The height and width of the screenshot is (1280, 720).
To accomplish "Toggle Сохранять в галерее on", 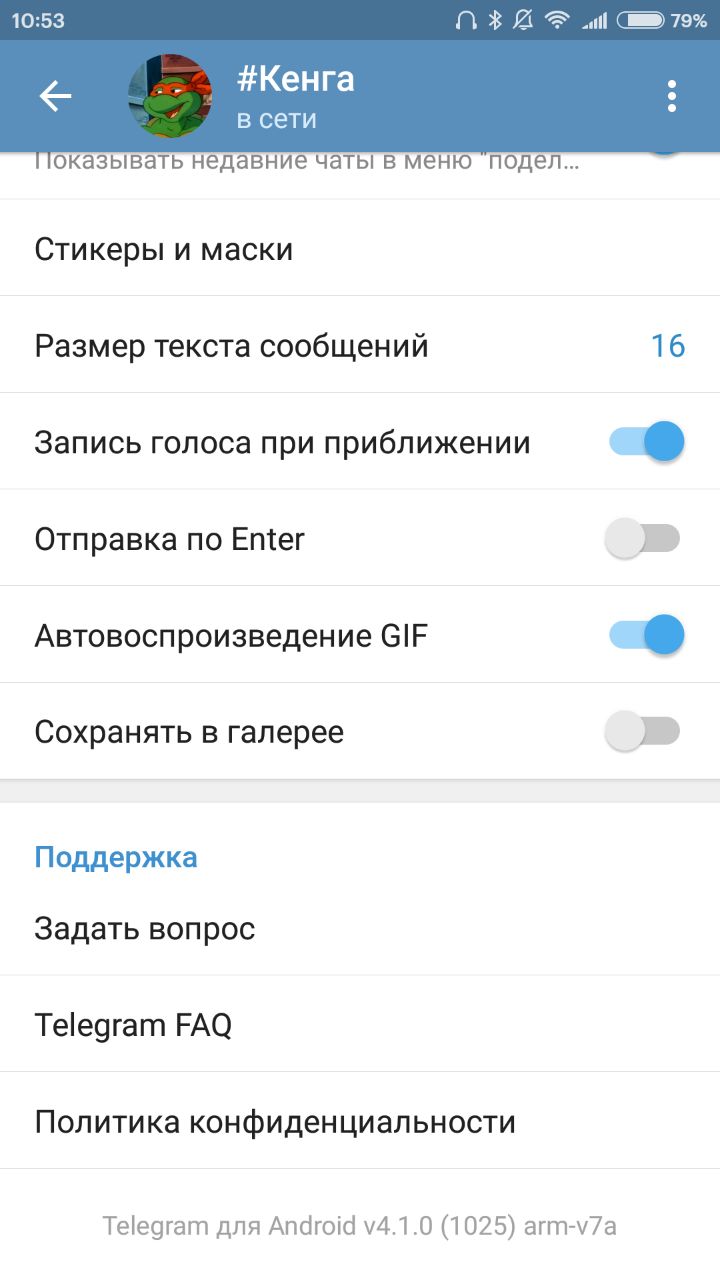I will 643,732.
